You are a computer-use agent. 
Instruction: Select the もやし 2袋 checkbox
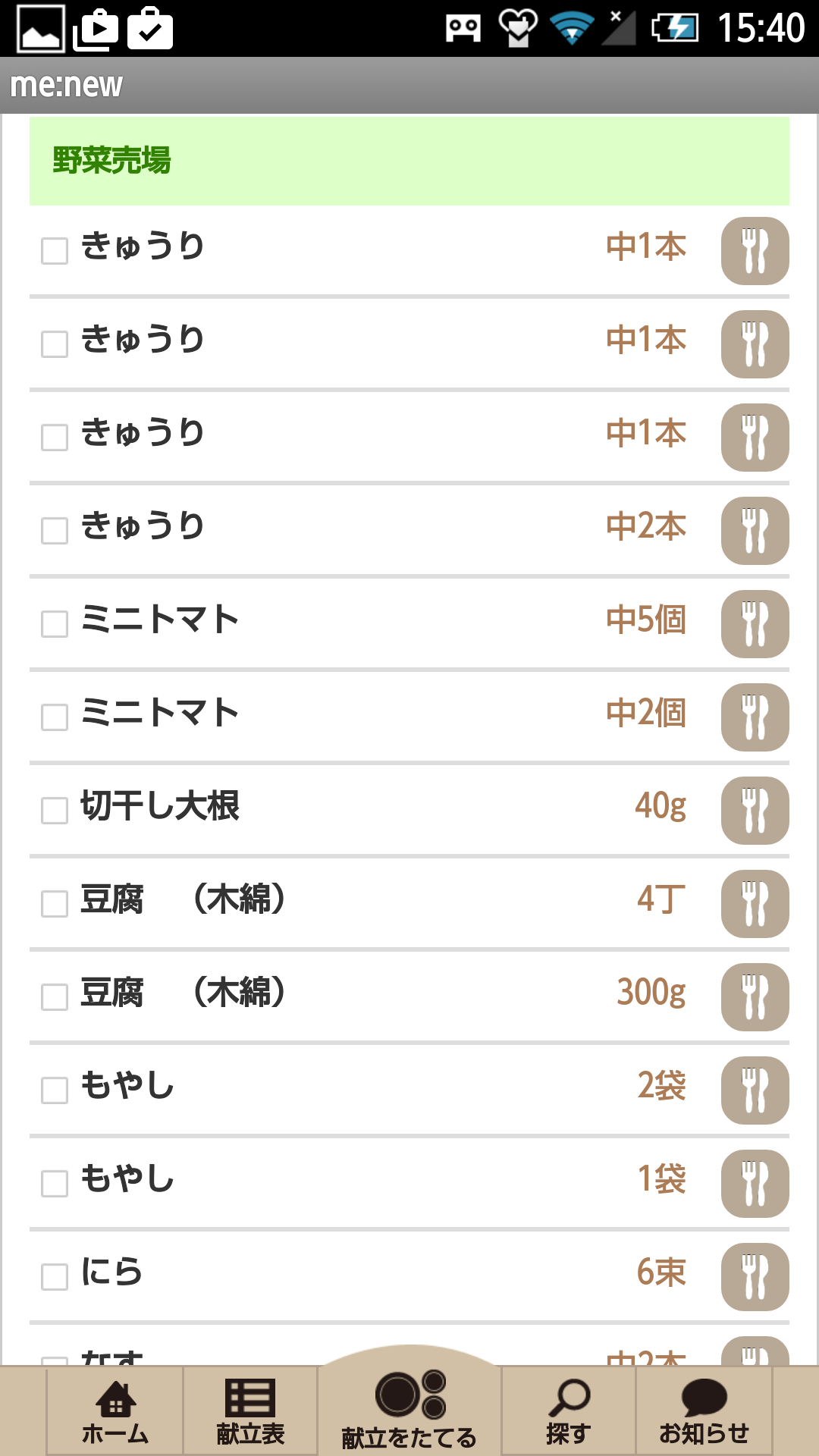(x=55, y=1090)
